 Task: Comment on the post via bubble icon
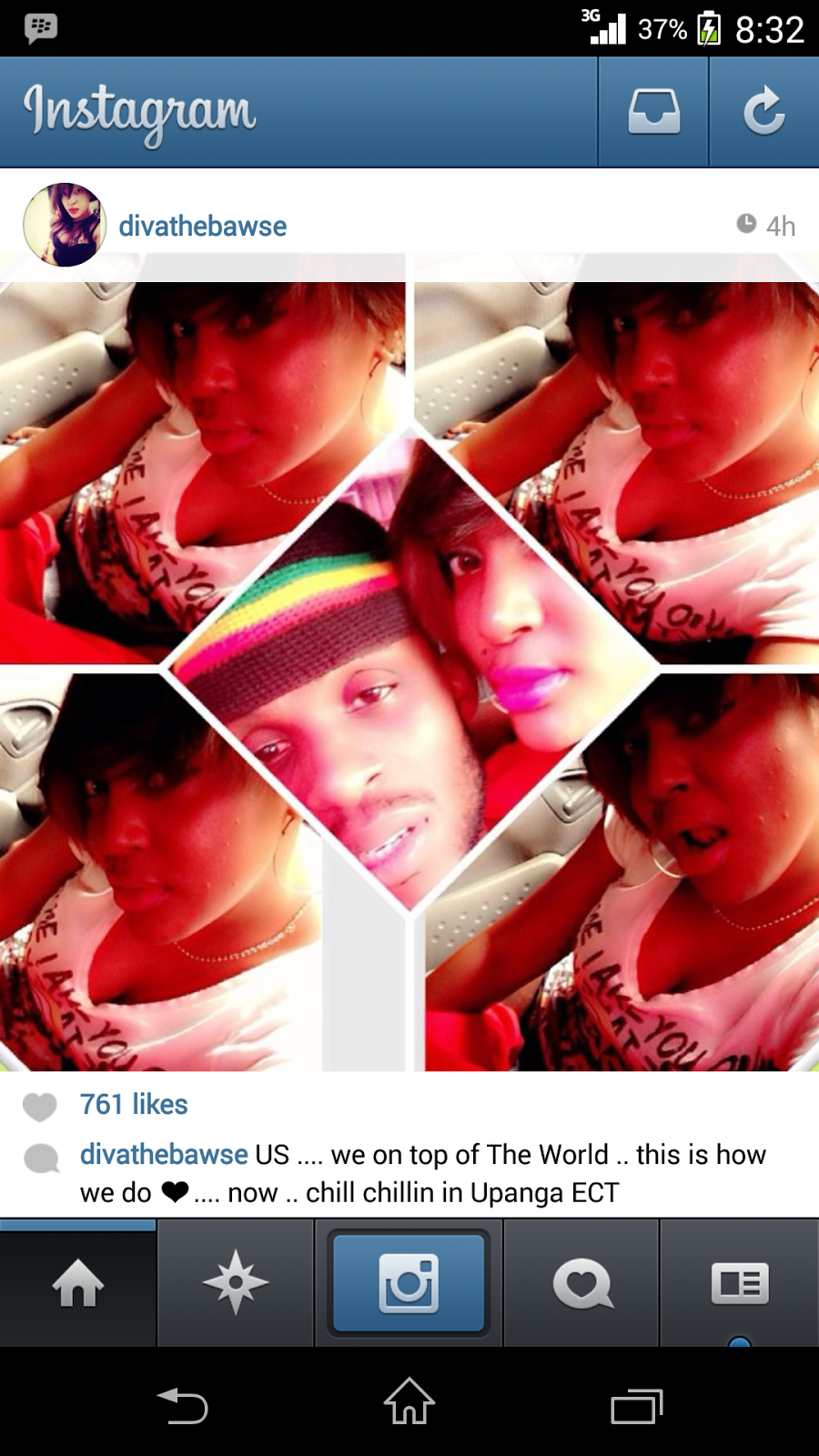point(41,1158)
